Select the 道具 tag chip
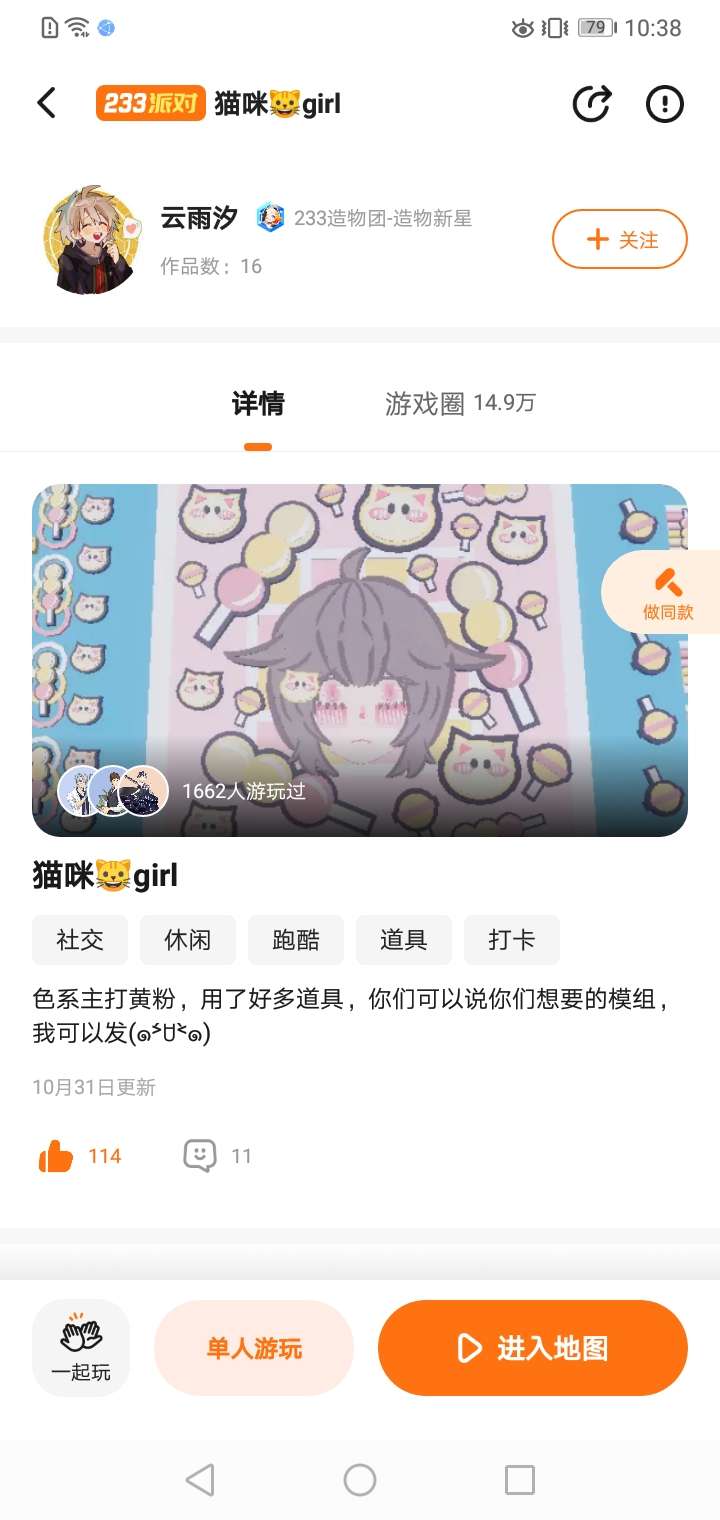The image size is (720, 1520). point(404,940)
